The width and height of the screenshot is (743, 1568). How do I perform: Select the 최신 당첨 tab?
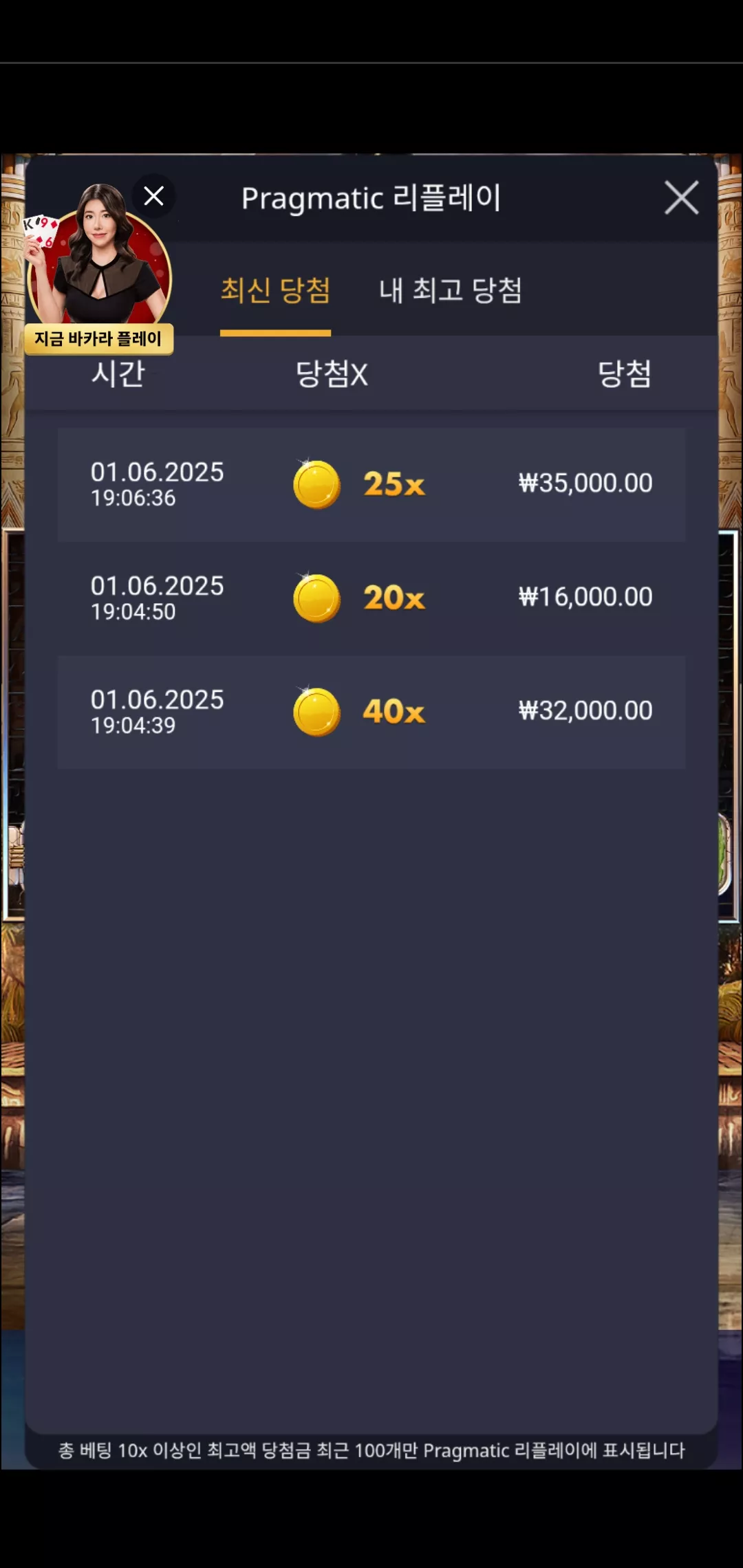[275, 290]
